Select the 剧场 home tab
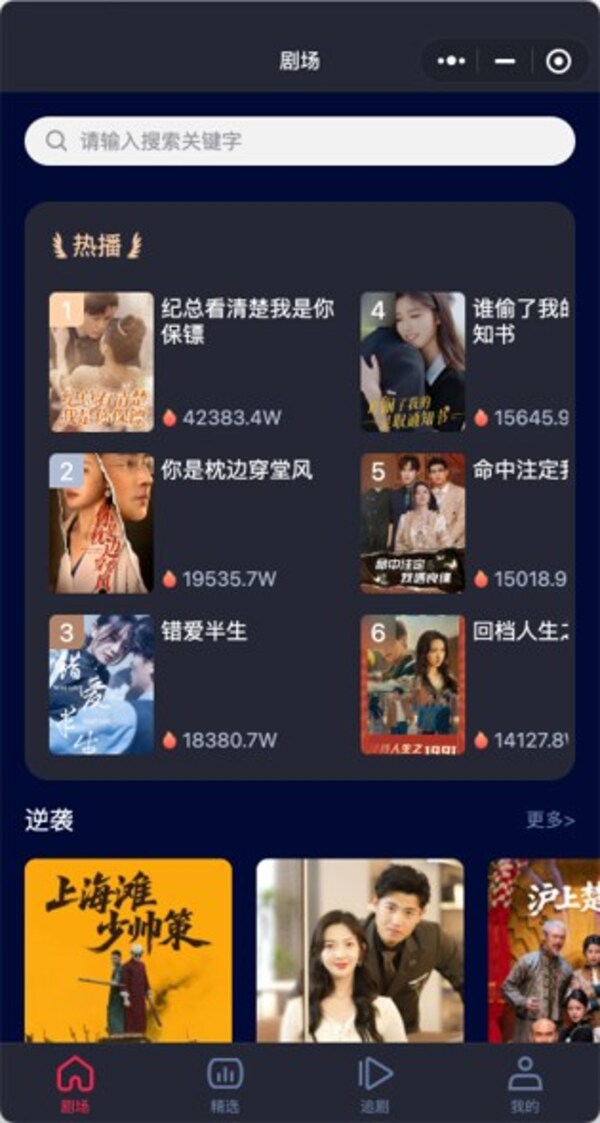This screenshot has width=600, height=1123. (x=75, y=1085)
